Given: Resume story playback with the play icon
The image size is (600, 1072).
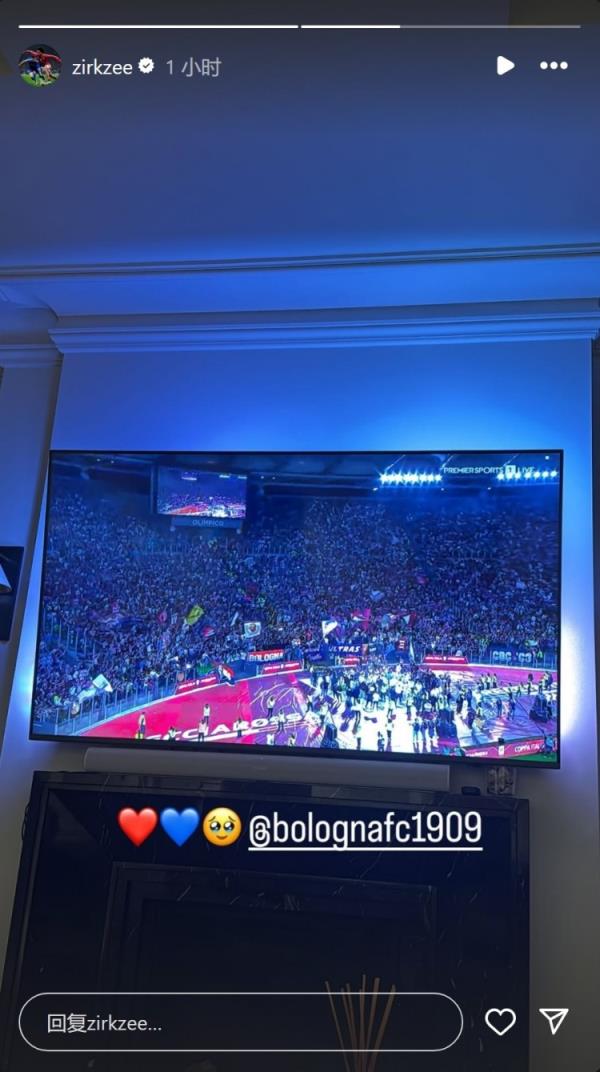Looking at the screenshot, I should pos(505,66).
